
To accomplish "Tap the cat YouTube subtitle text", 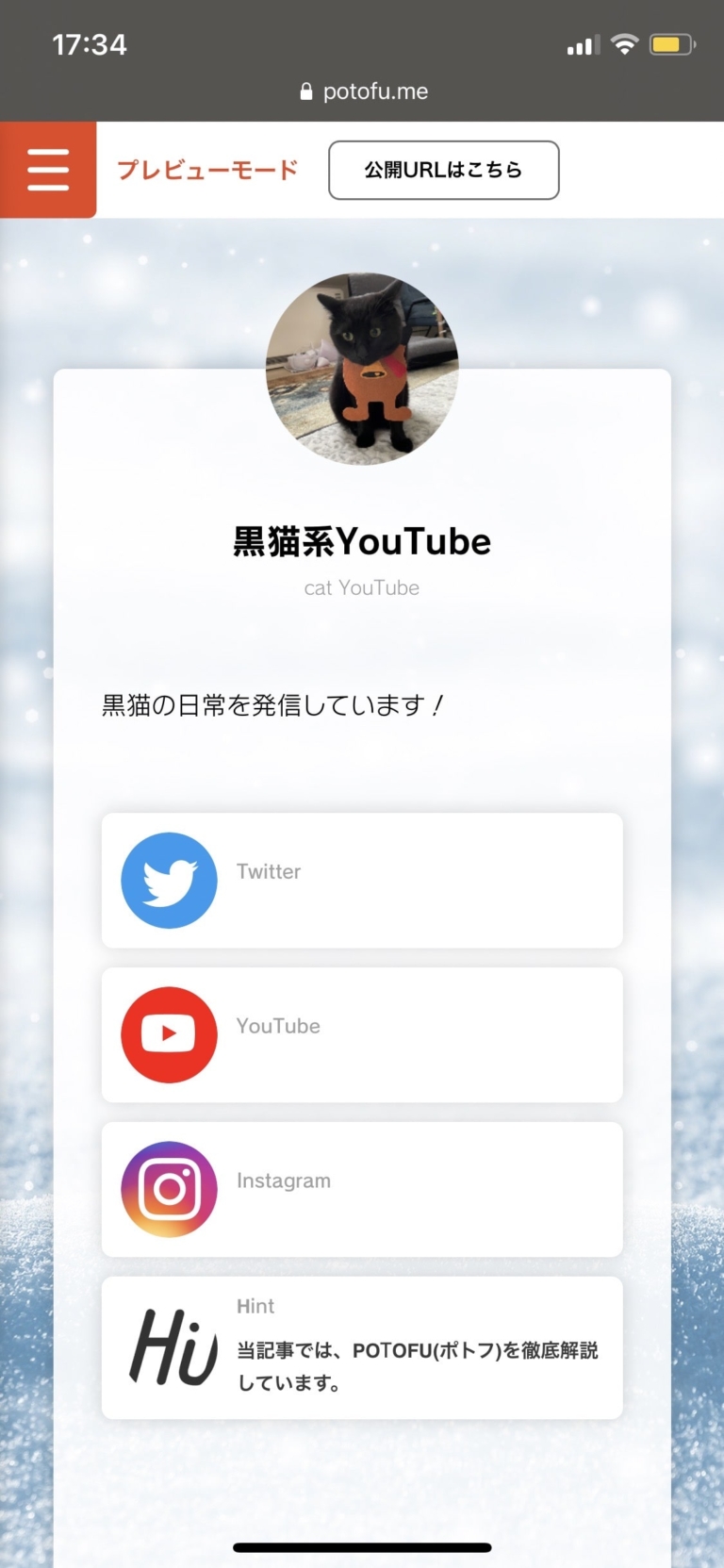I will click(362, 587).
